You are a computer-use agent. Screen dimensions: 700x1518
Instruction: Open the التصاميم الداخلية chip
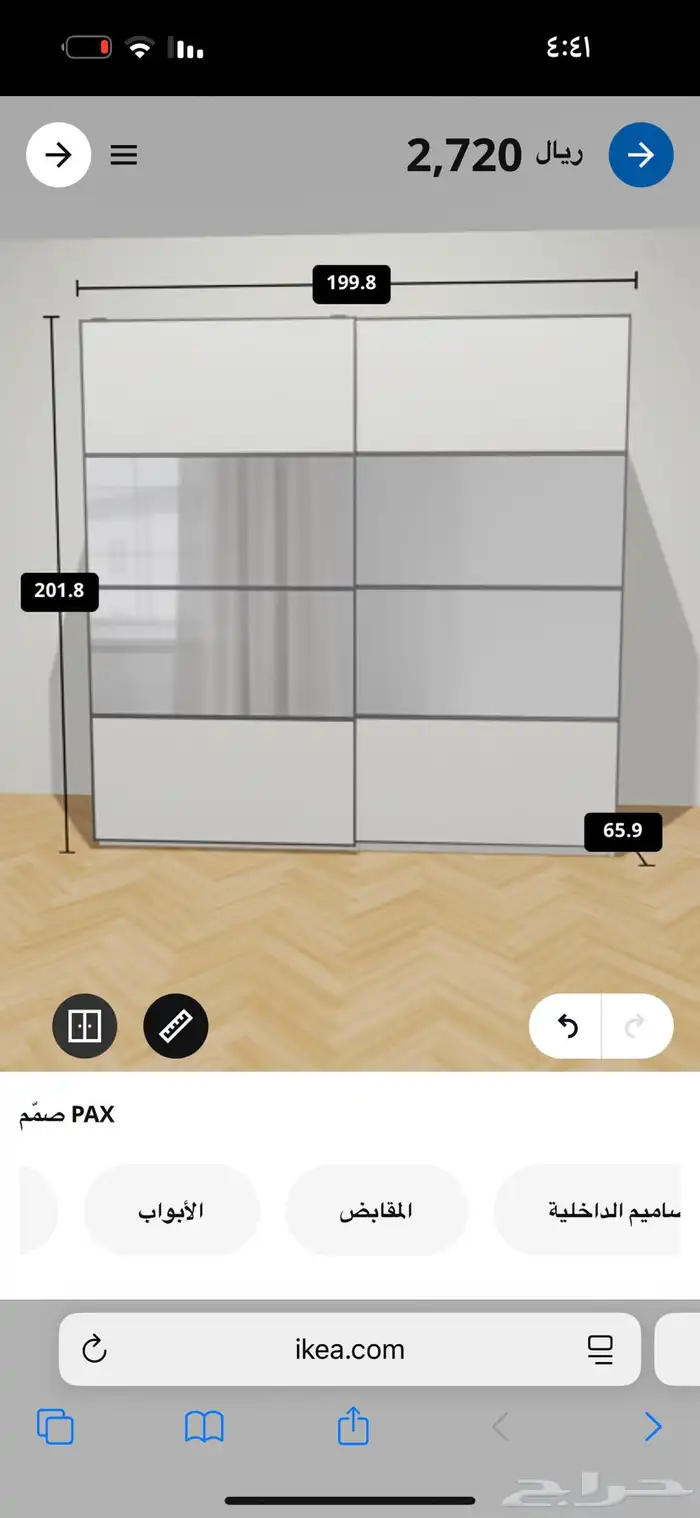pyautogui.click(x=600, y=1211)
